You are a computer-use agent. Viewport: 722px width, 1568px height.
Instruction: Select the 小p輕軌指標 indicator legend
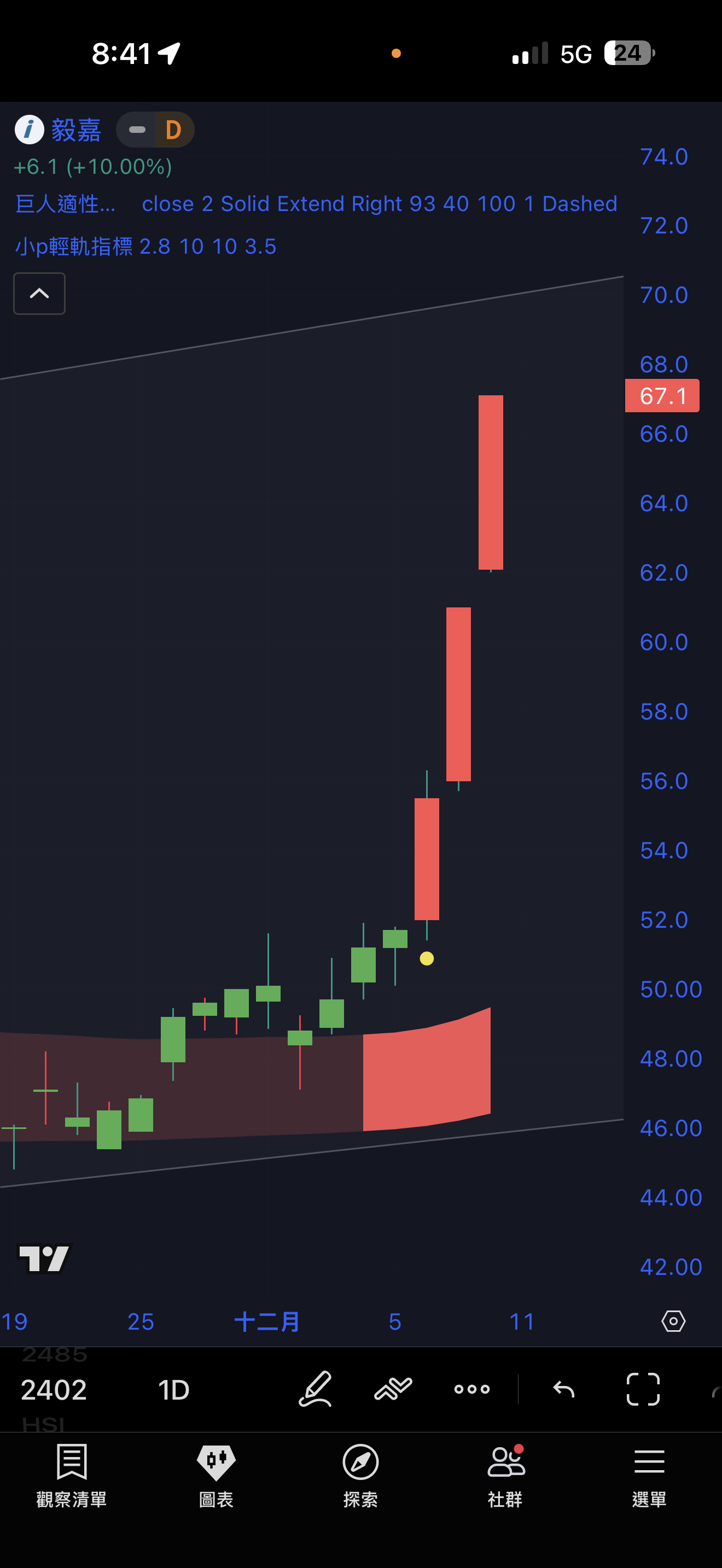coord(74,247)
